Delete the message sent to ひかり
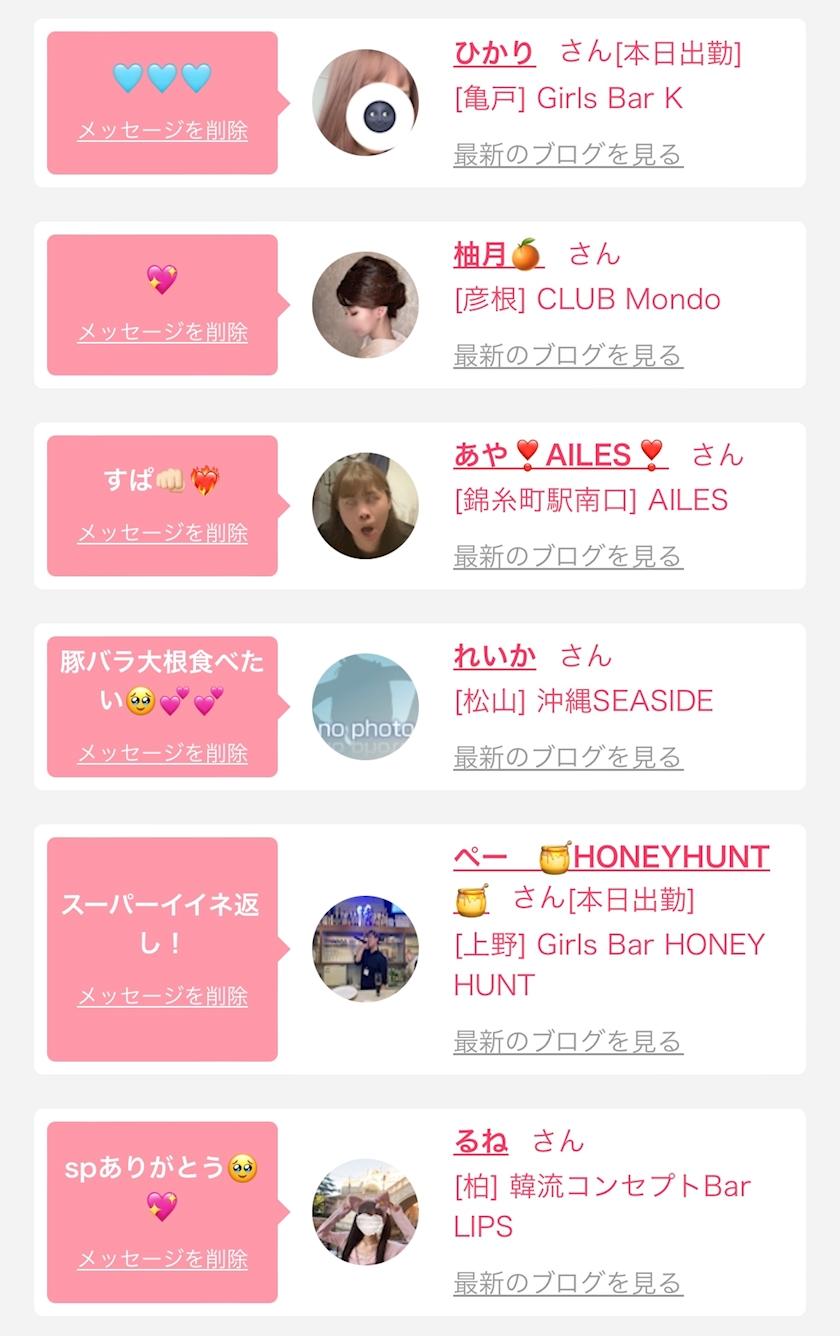 [x=162, y=131]
